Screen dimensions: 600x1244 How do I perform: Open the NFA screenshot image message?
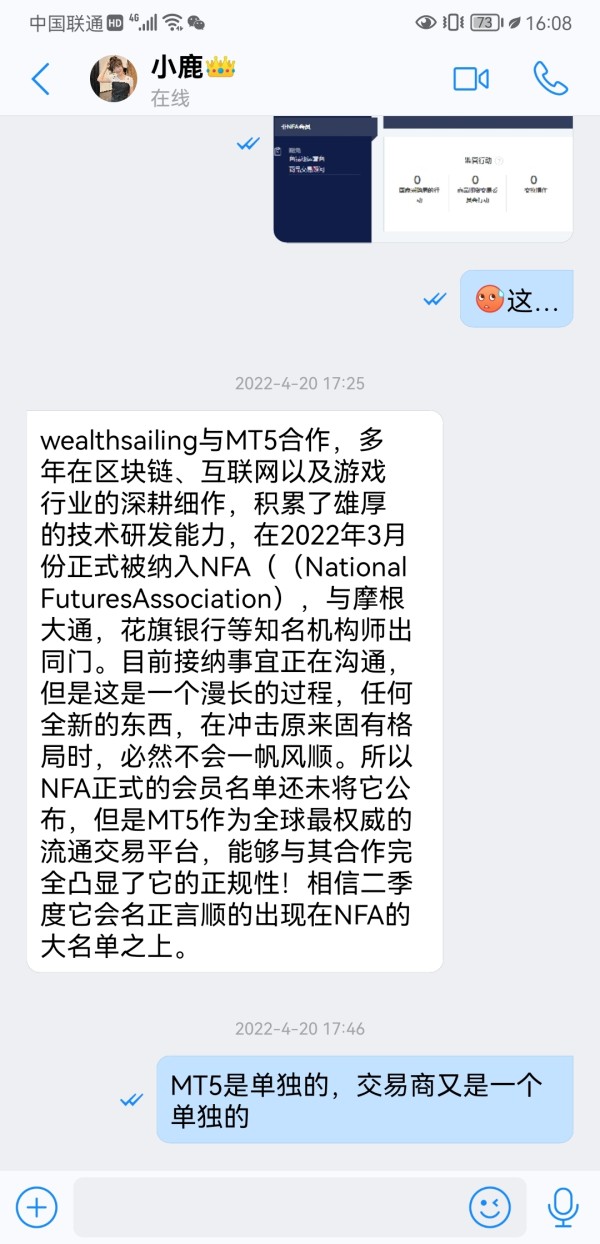click(x=423, y=179)
